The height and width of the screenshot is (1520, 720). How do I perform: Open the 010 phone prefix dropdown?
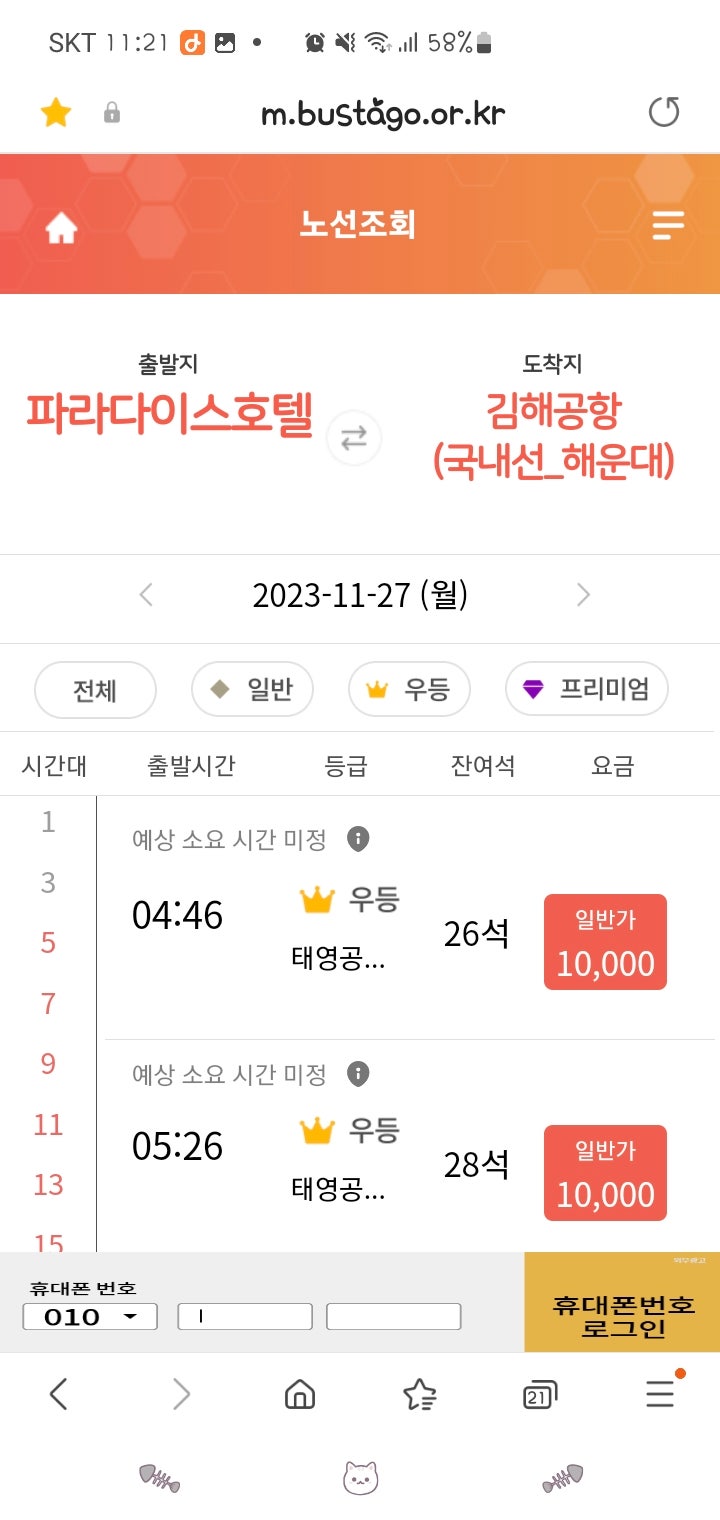point(90,1317)
